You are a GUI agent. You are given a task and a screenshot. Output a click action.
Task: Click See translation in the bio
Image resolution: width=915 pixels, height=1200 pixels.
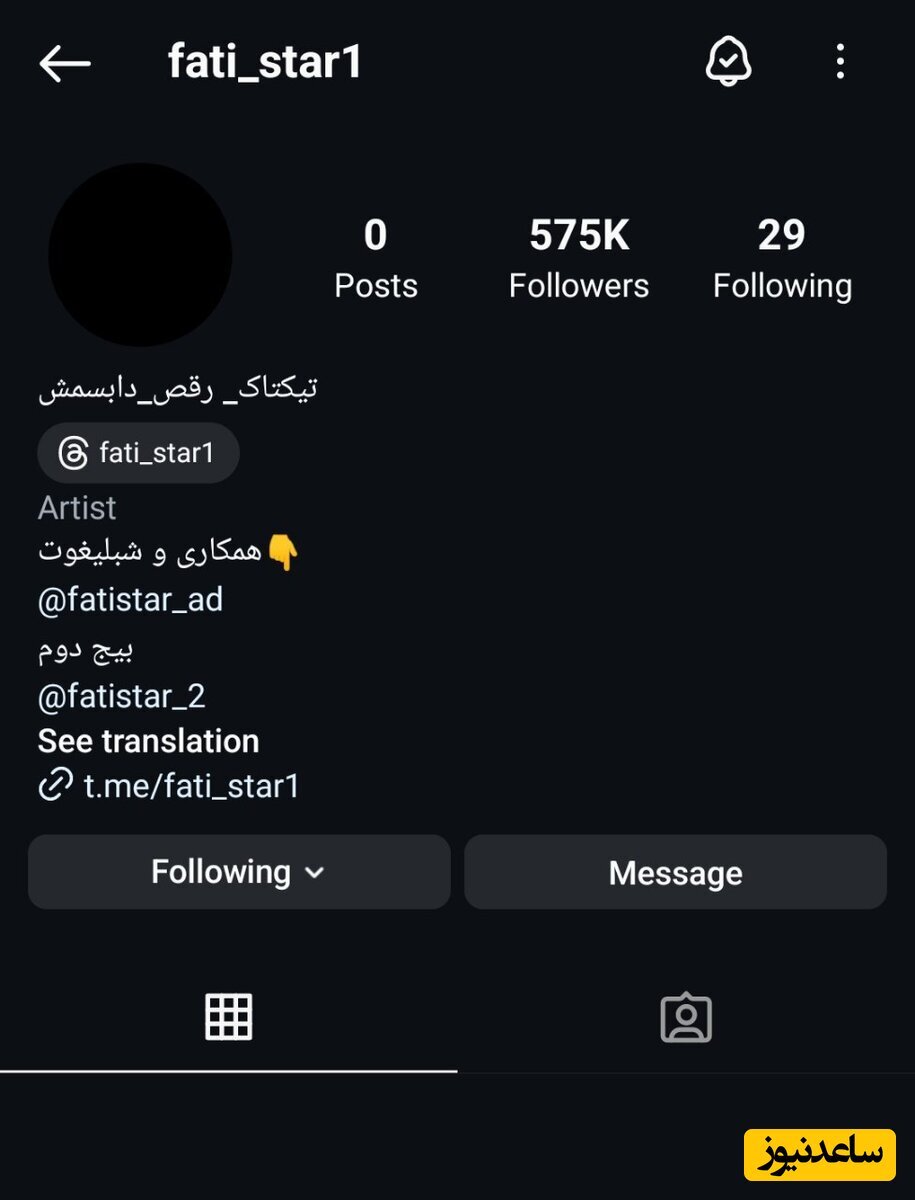[148, 741]
